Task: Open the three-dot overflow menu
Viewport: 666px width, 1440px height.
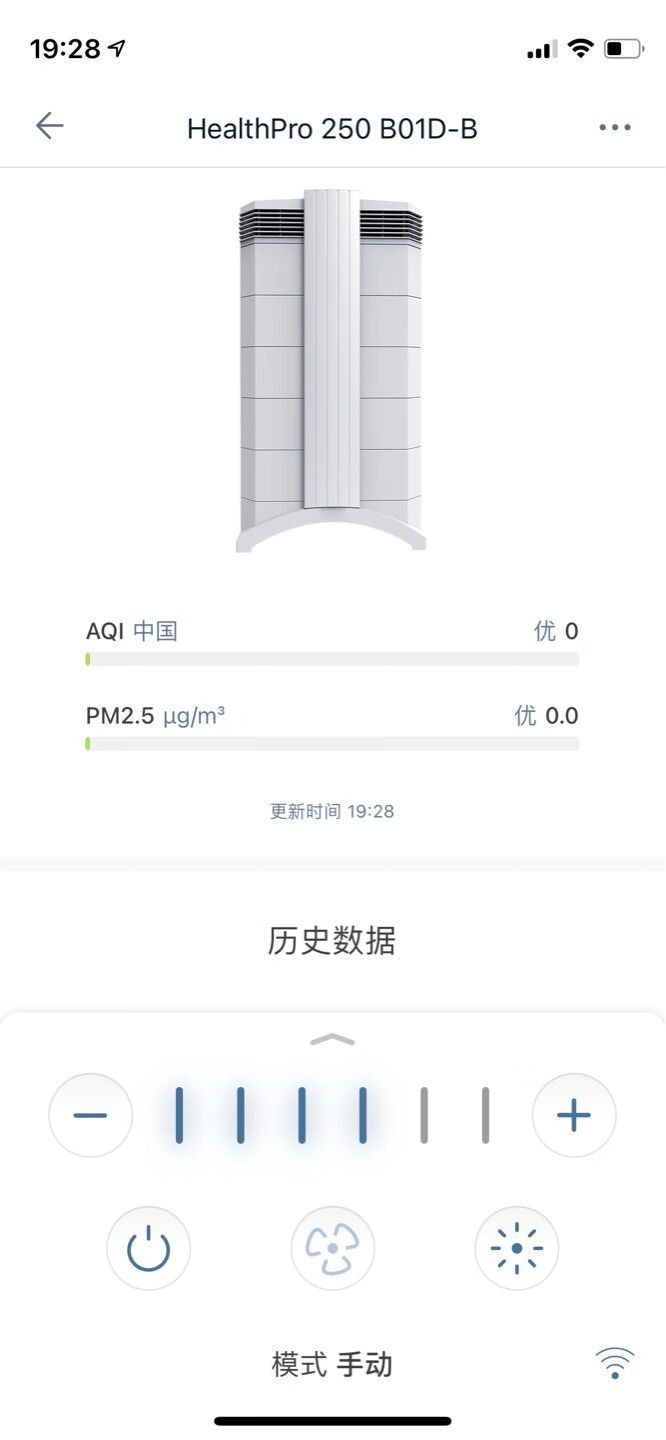Action: coord(614,127)
